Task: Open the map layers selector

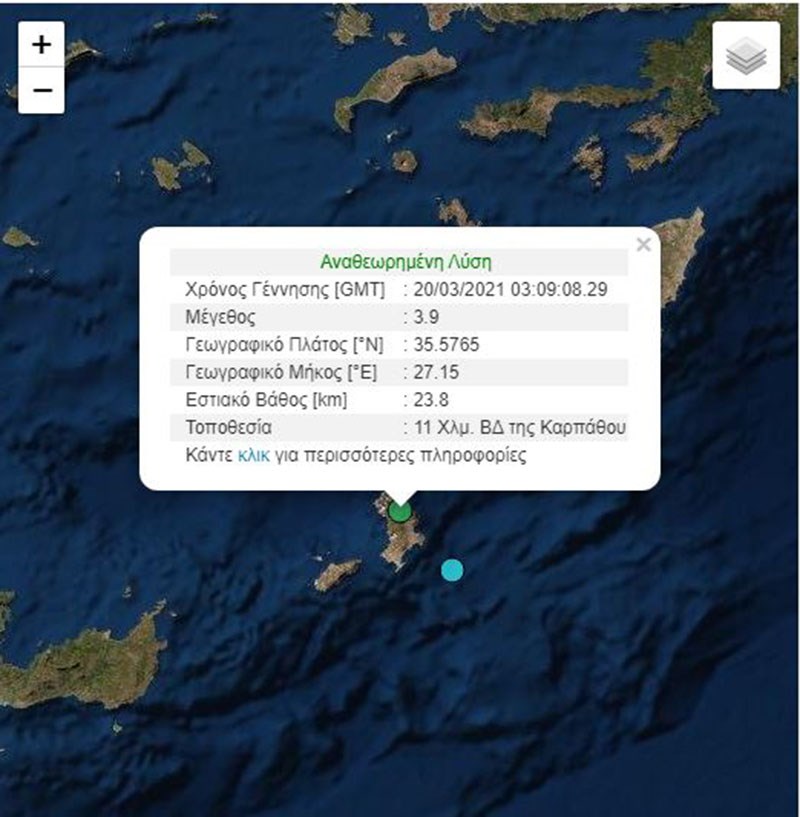Action: [745, 55]
